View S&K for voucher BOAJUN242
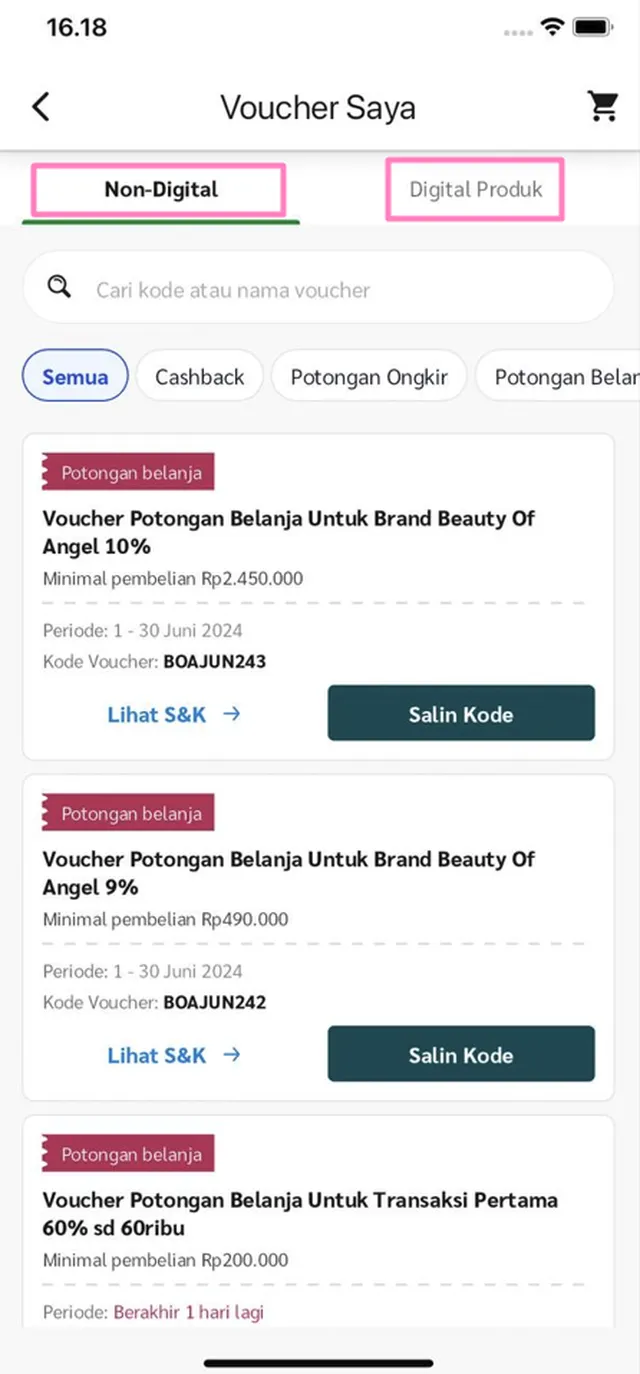This screenshot has width=640, height=1374. pos(174,1055)
